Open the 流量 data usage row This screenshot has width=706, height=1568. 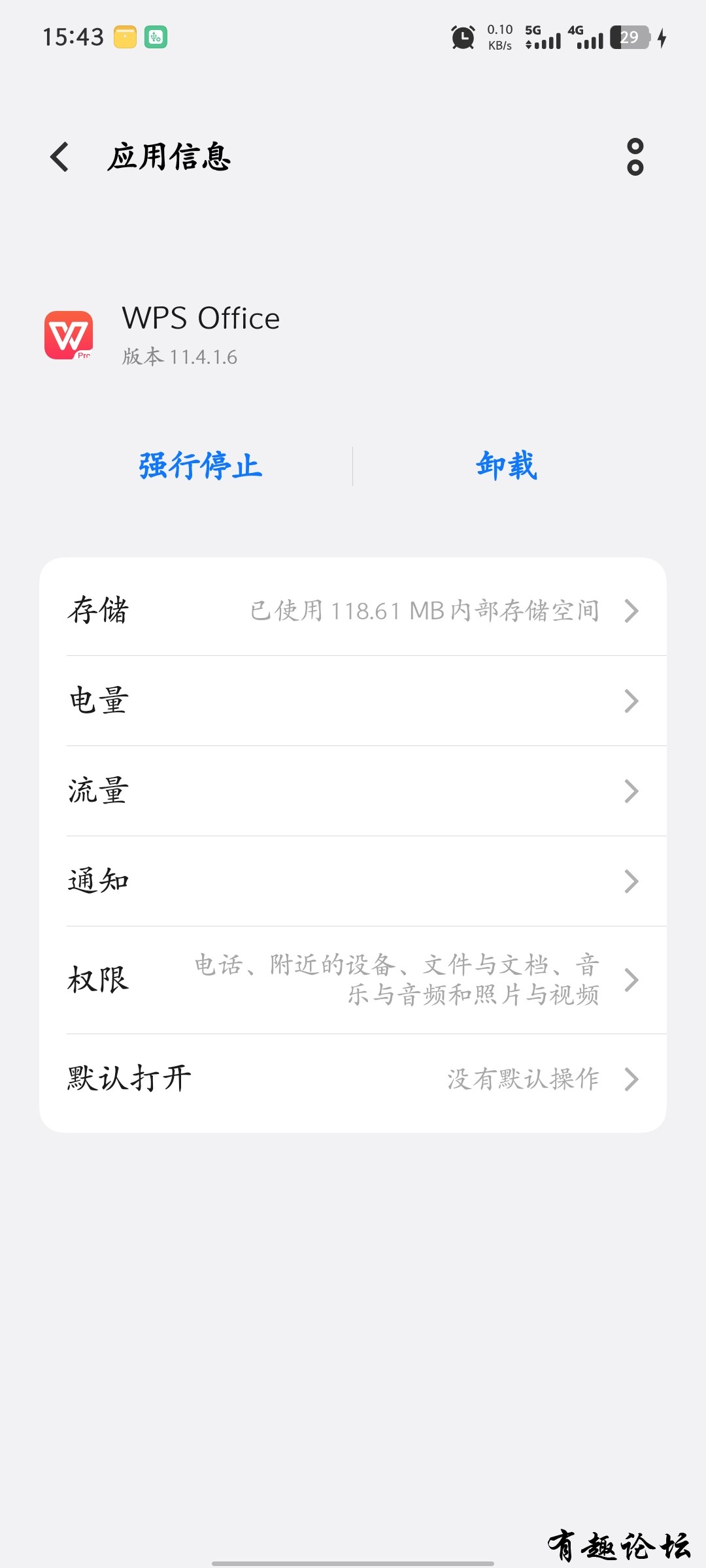click(x=353, y=791)
